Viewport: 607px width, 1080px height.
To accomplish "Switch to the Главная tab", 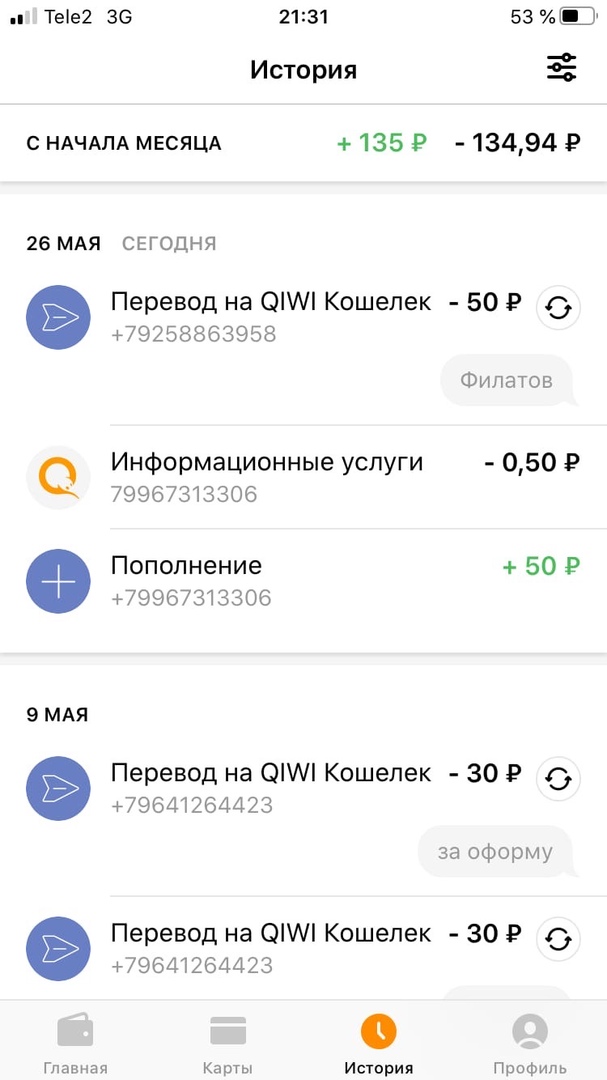I will [x=75, y=1042].
